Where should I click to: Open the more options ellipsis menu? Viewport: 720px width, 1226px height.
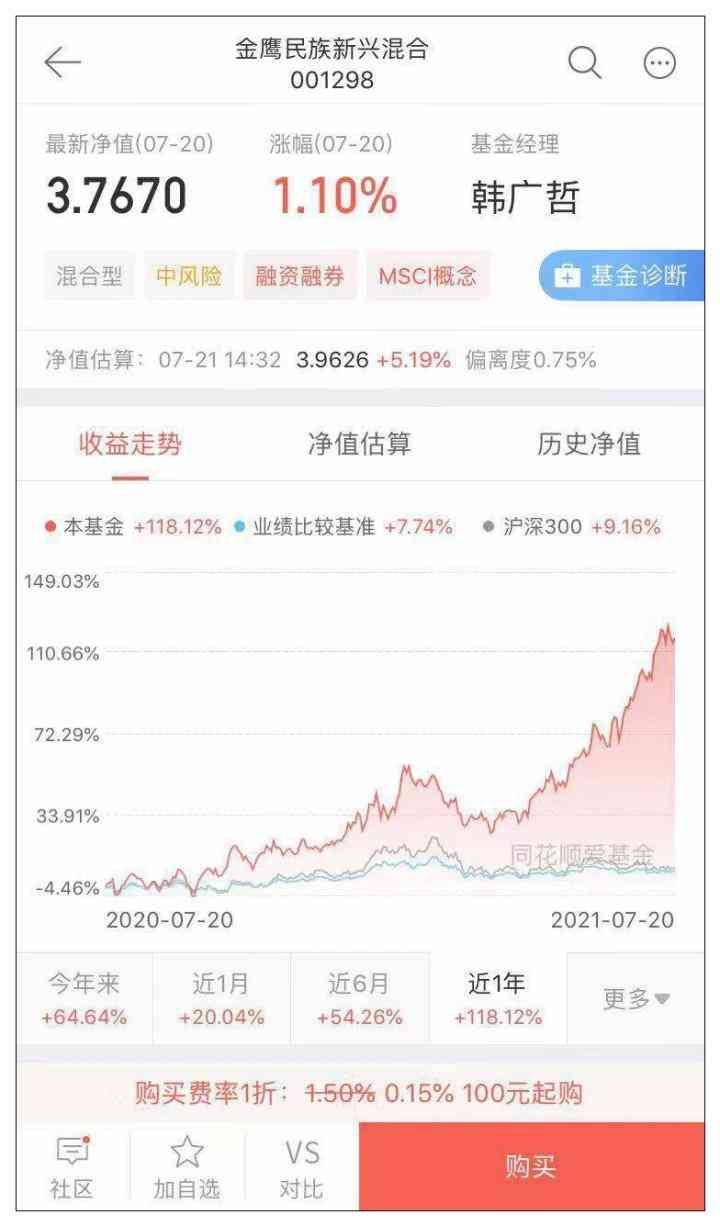[x=657, y=61]
